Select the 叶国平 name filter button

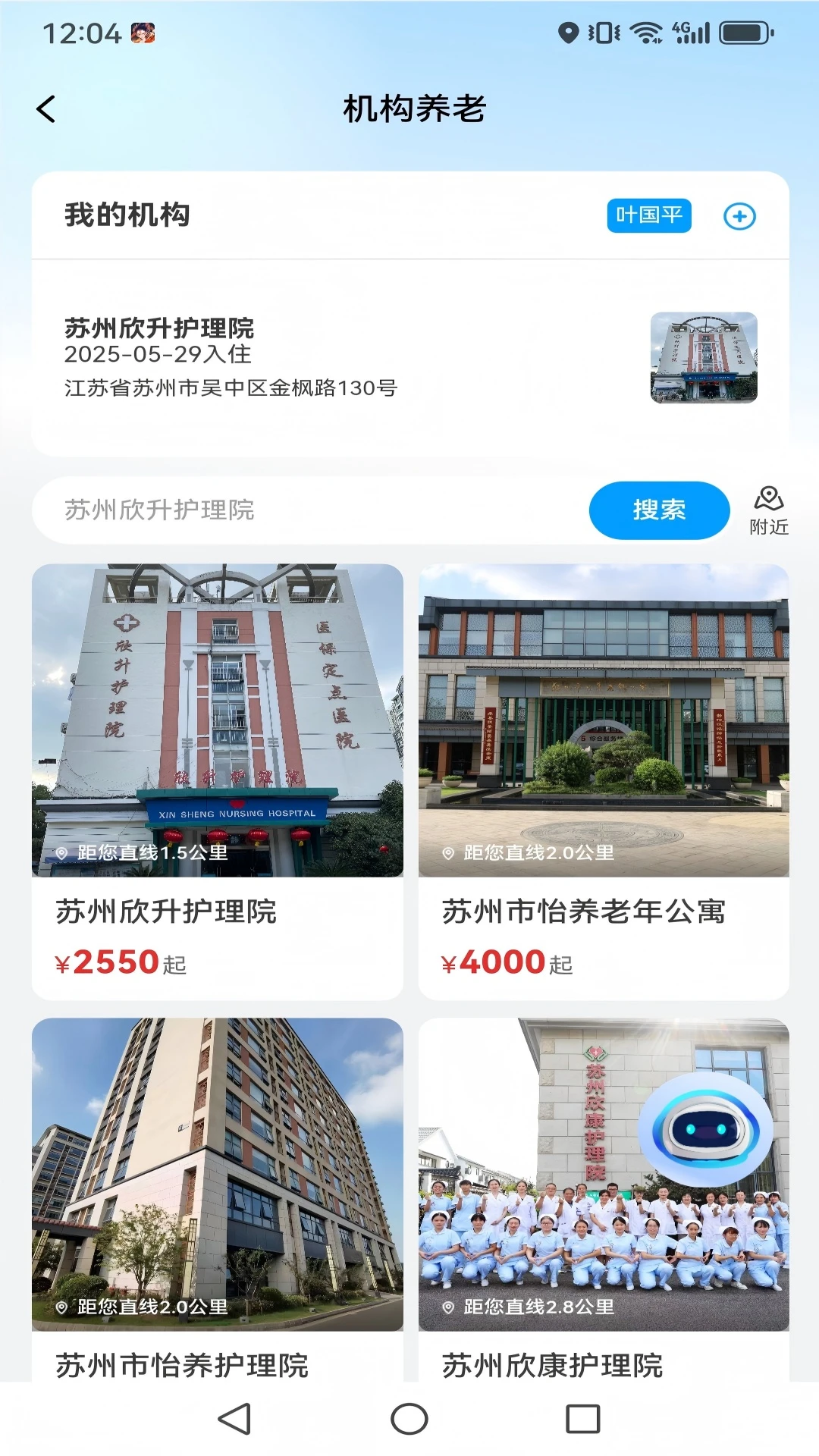coord(649,216)
